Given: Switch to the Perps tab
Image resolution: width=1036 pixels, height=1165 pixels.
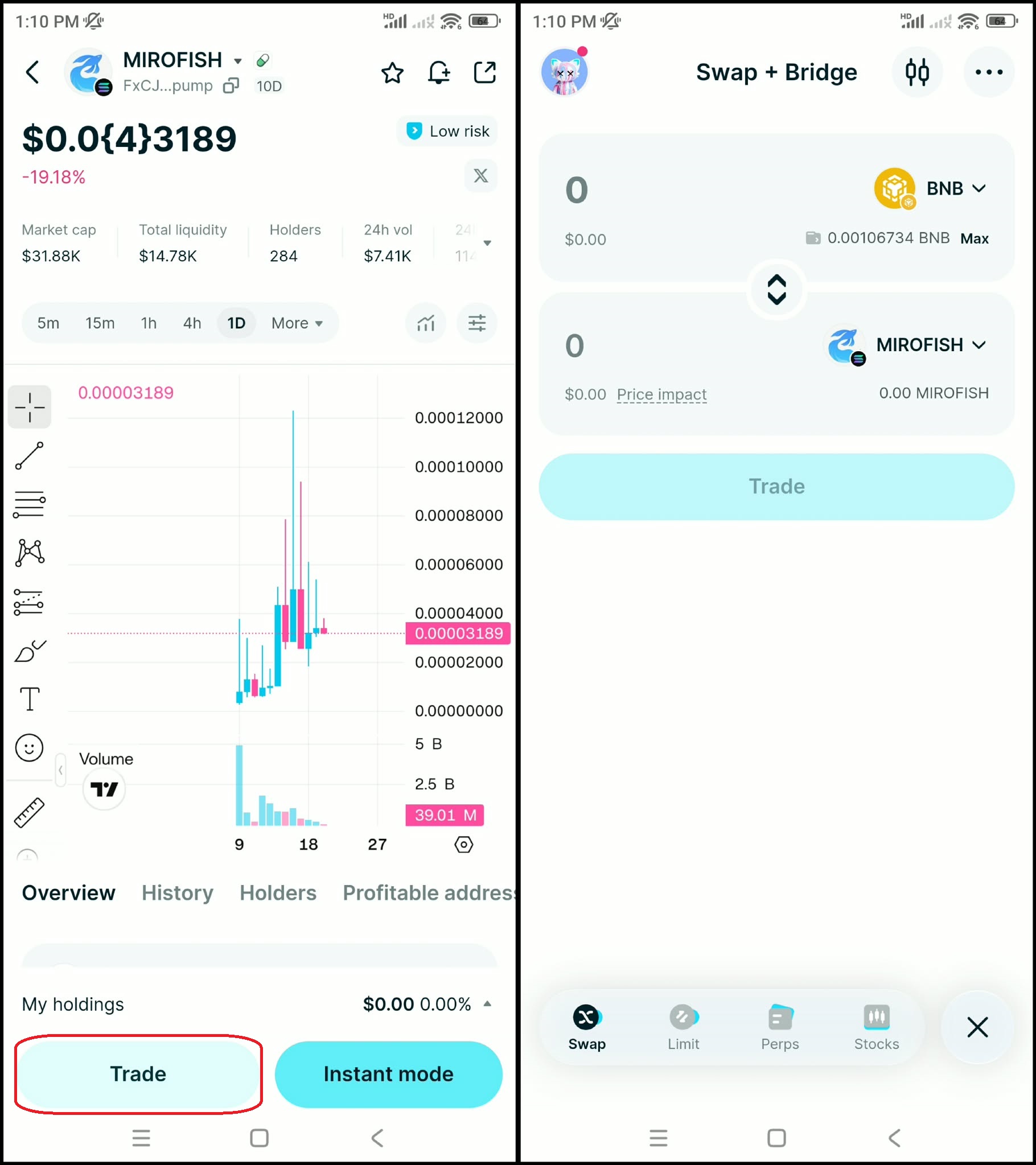Looking at the screenshot, I should pyautogui.click(x=779, y=1027).
